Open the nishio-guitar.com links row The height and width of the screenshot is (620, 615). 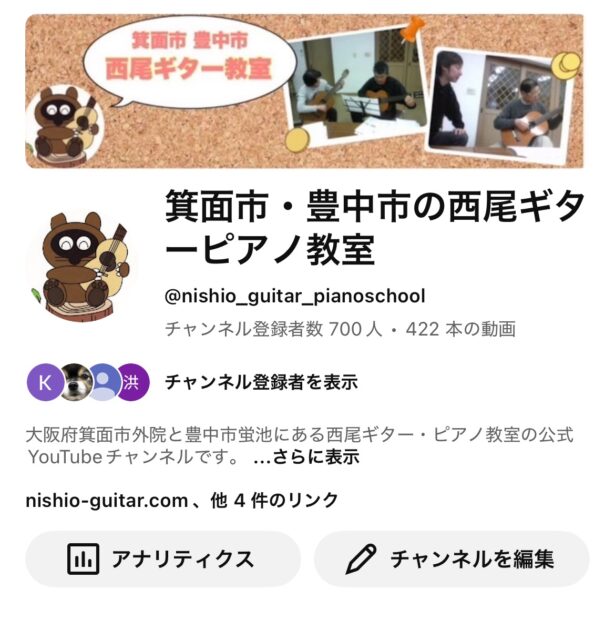point(182,500)
